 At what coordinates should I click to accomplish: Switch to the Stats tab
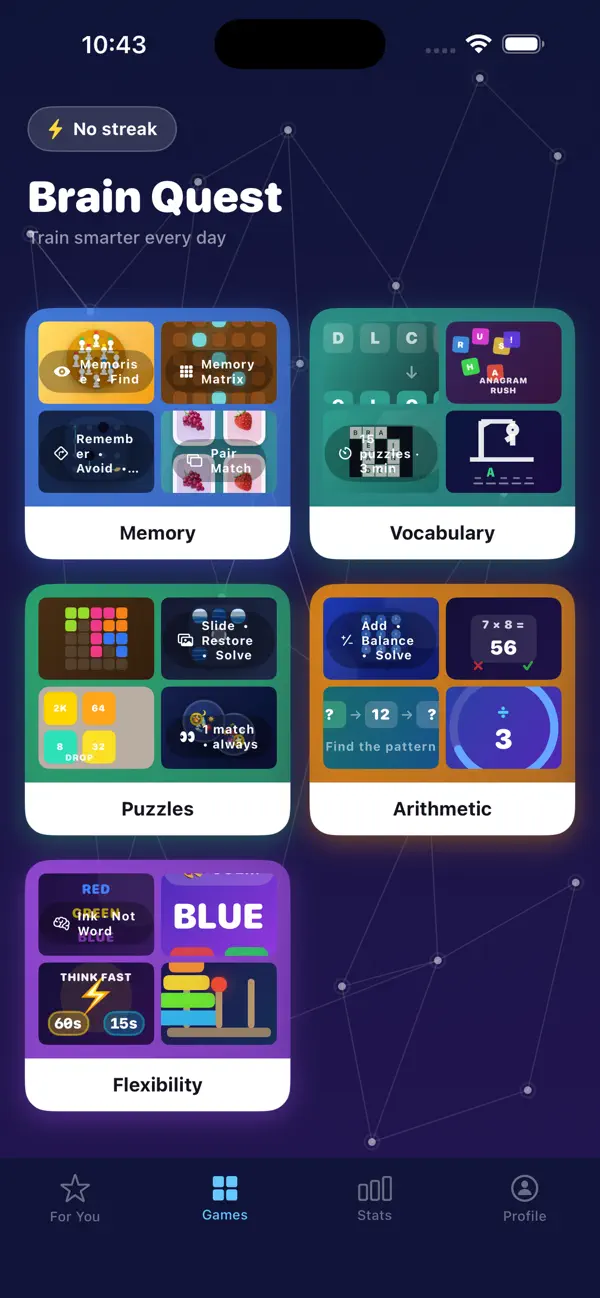375,1198
